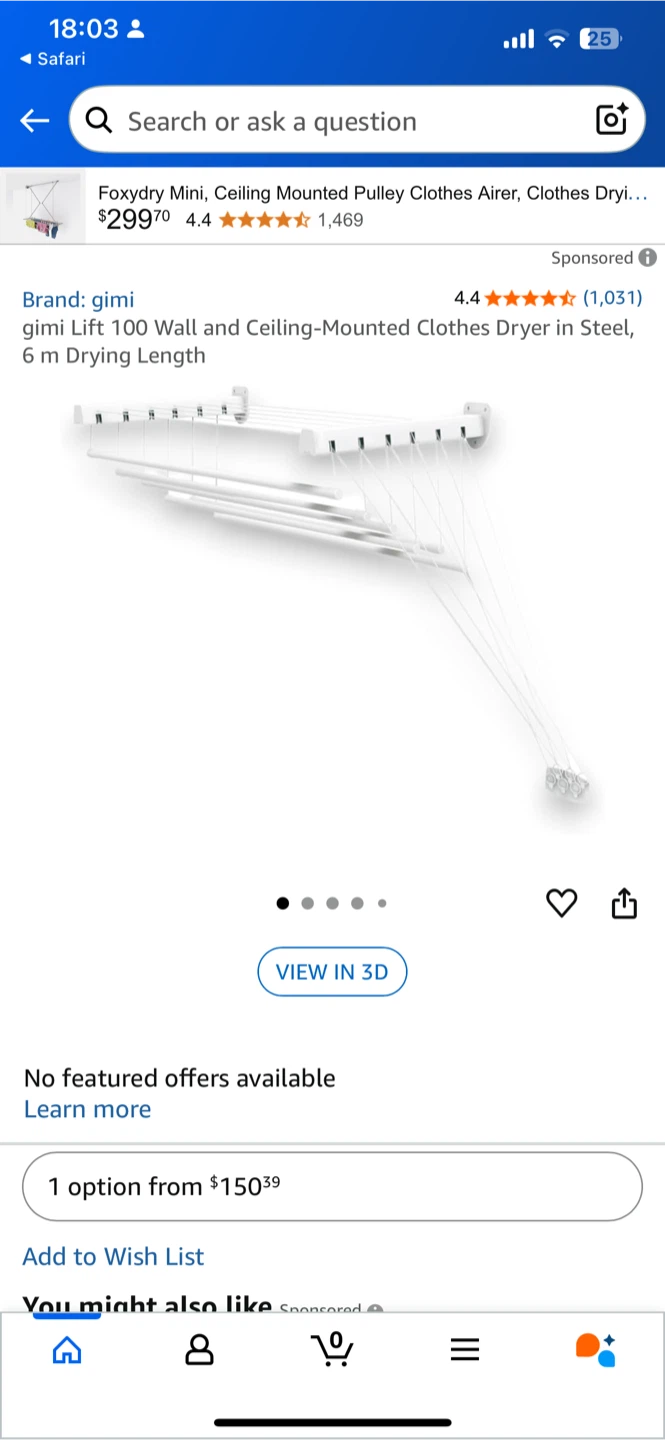Select Add to Wish List
The image size is (665, 1440).
pos(113,1256)
